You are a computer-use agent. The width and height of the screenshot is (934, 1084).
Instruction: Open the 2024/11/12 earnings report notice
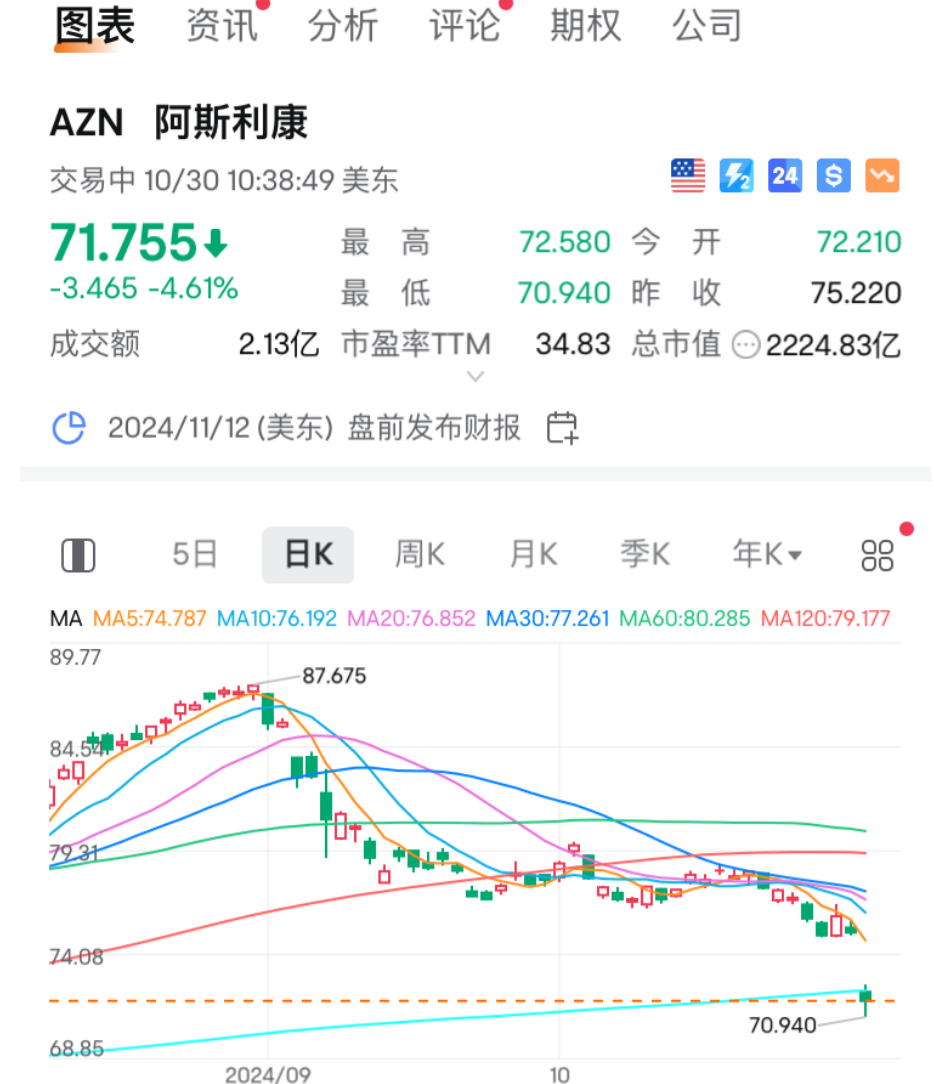point(314,428)
